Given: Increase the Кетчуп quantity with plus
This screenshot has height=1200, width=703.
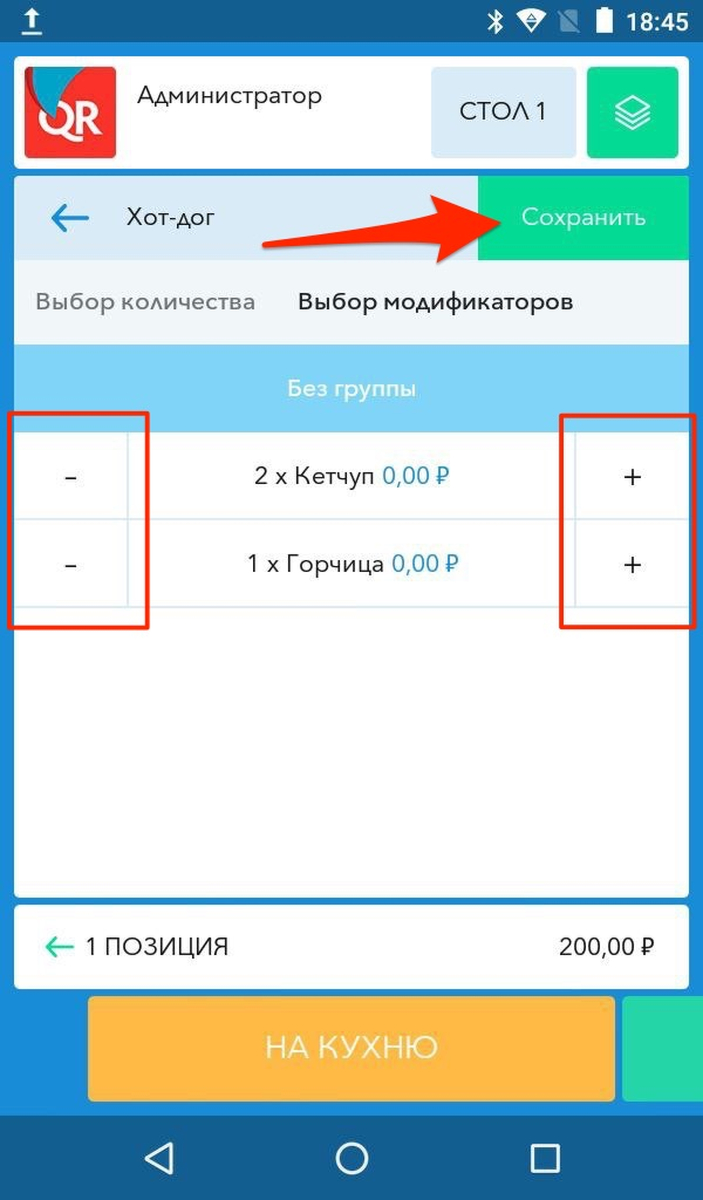Looking at the screenshot, I should pyautogui.click(x=632, y=477).
